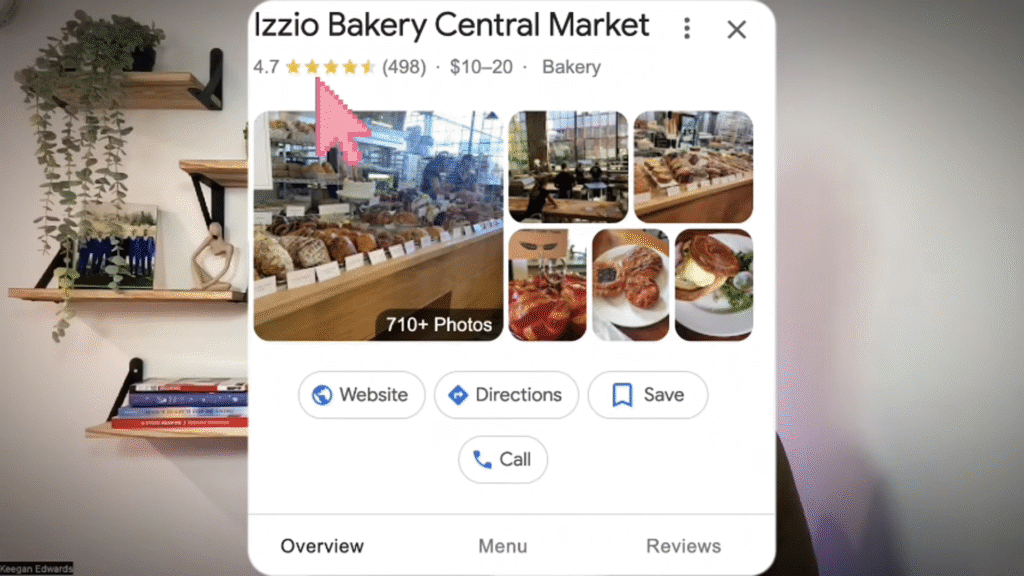Select the Overview tab

[322, 546]
